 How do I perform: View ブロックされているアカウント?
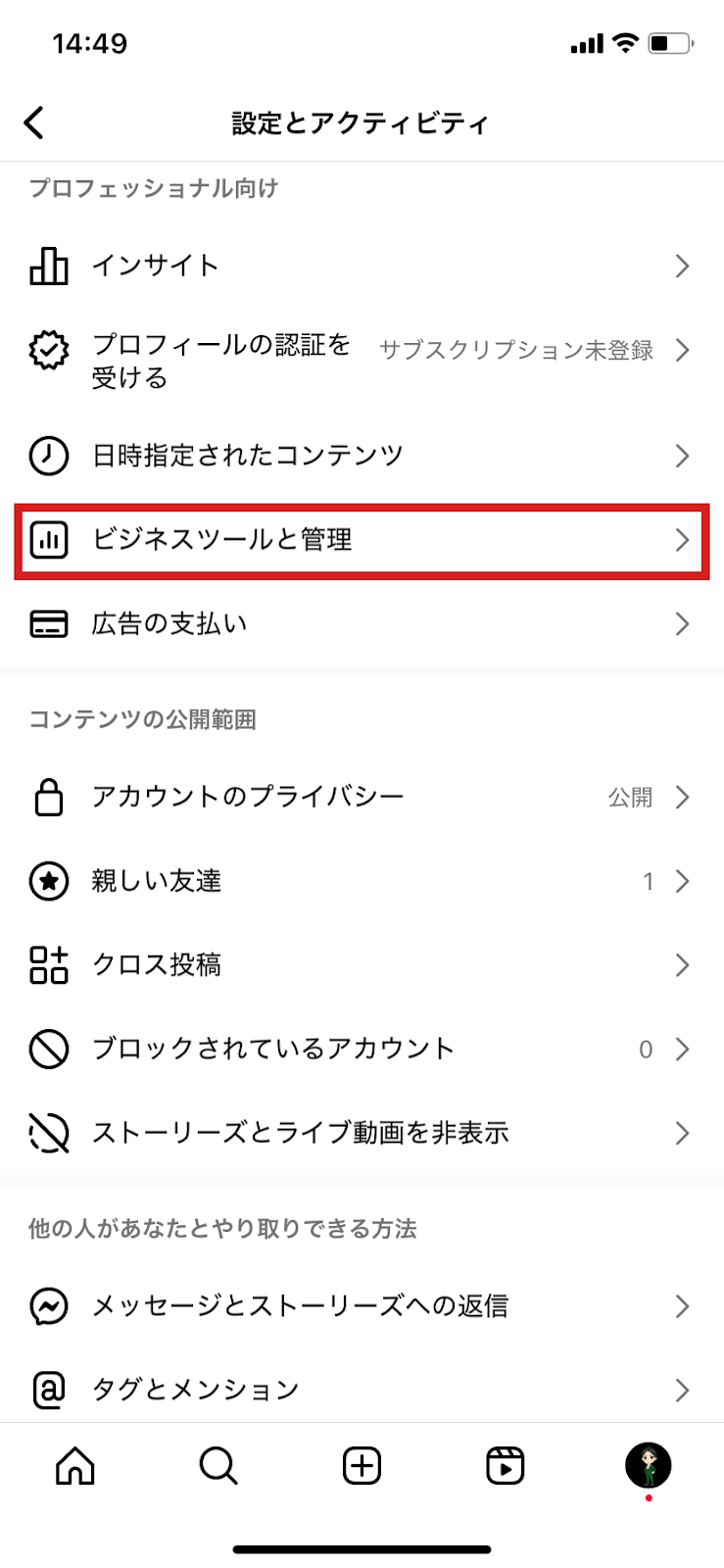pos(362,1050)
